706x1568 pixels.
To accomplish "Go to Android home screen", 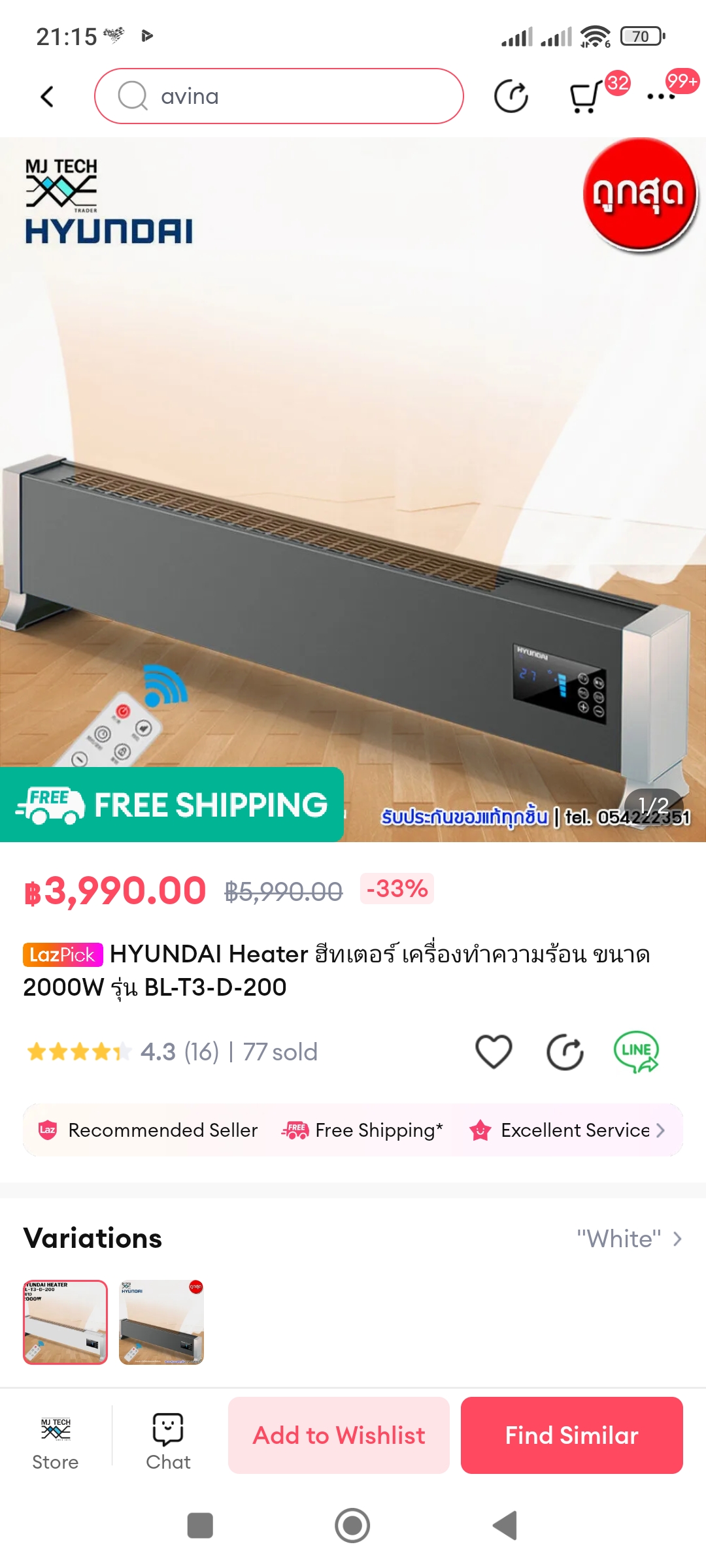I will [x=352, y=1526].
